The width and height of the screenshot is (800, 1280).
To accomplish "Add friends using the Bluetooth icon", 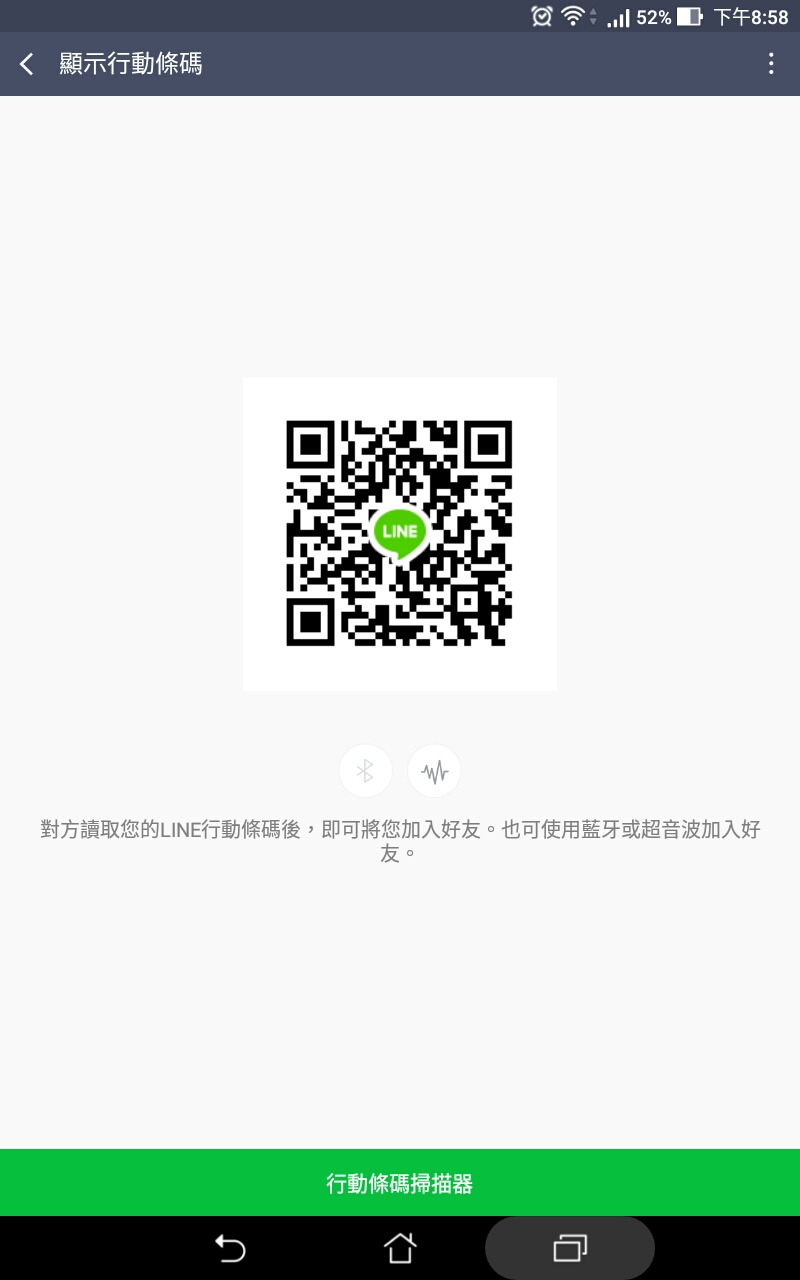I will (366, 771).
